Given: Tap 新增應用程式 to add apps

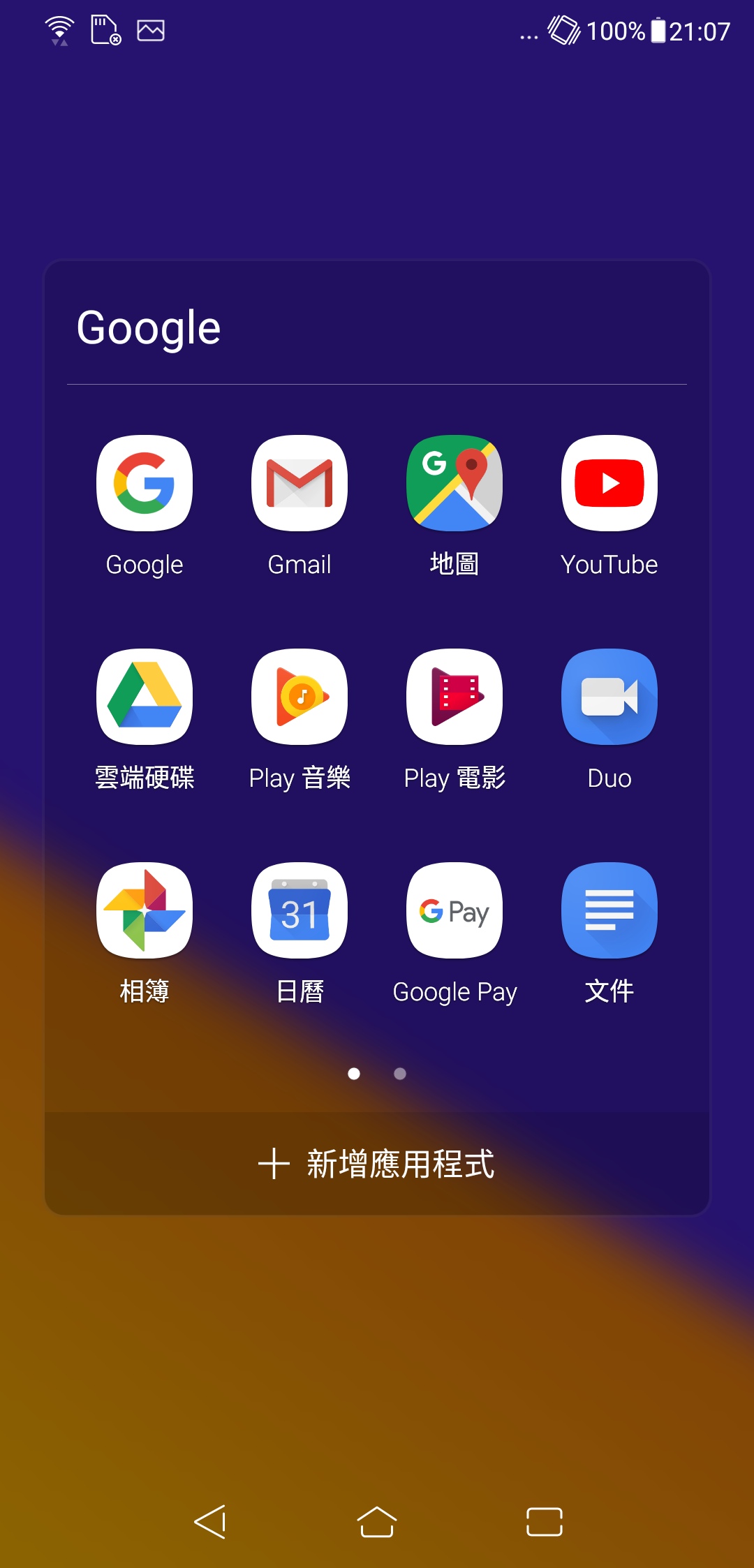Looking at the screenshot, I should pyautogui.click(x=377, y=1164).
